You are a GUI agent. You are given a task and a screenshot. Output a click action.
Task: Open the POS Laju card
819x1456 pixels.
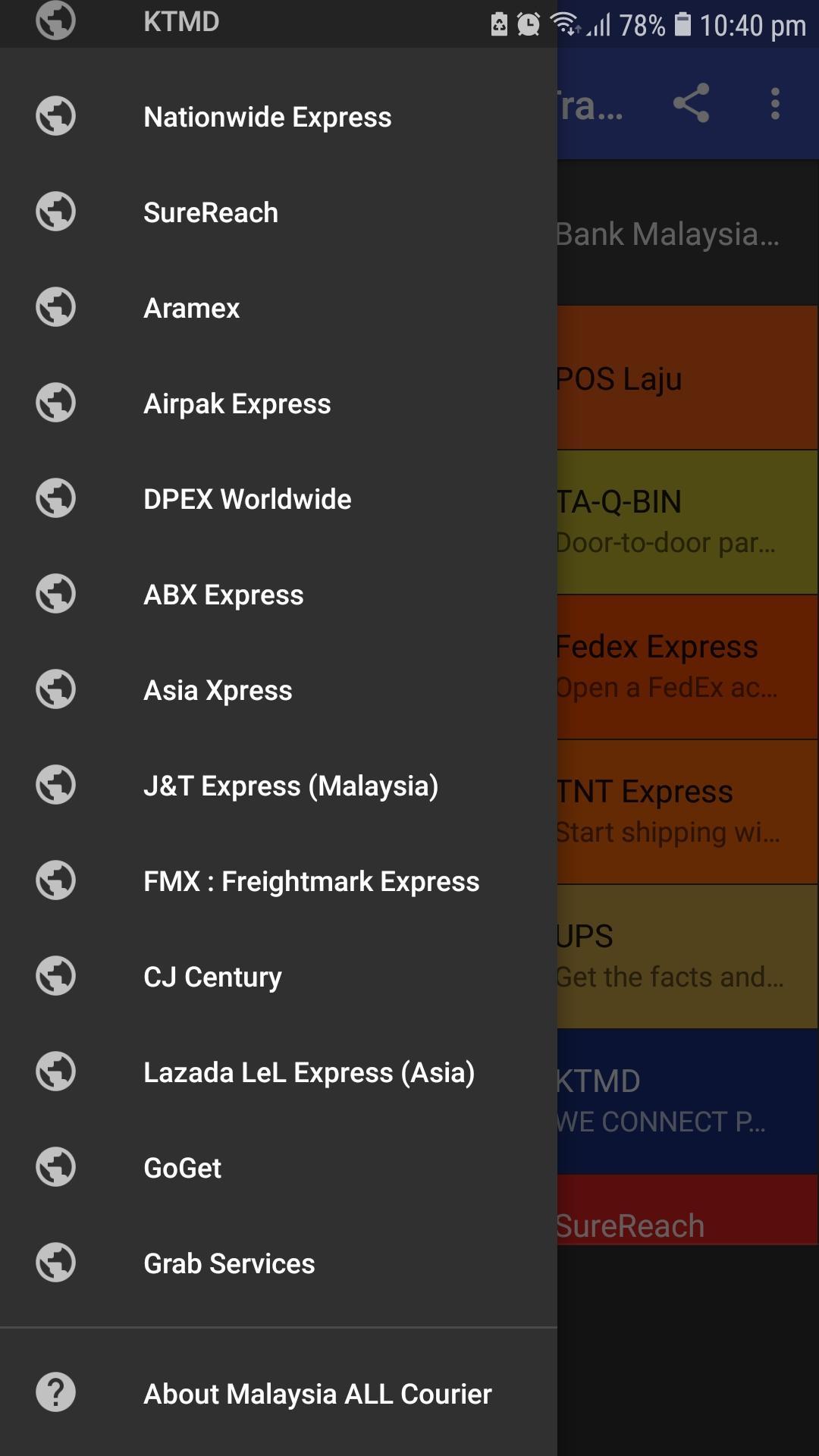pos(687,378)
